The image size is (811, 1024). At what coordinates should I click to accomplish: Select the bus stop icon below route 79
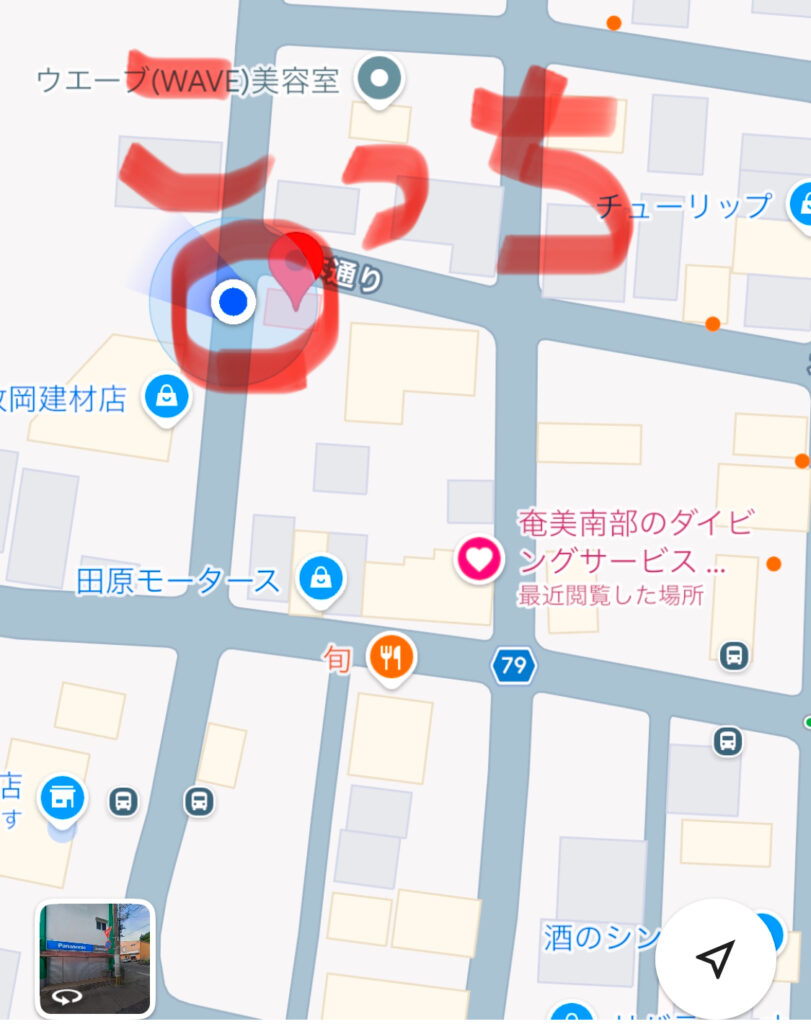click(x=728, y=741)
